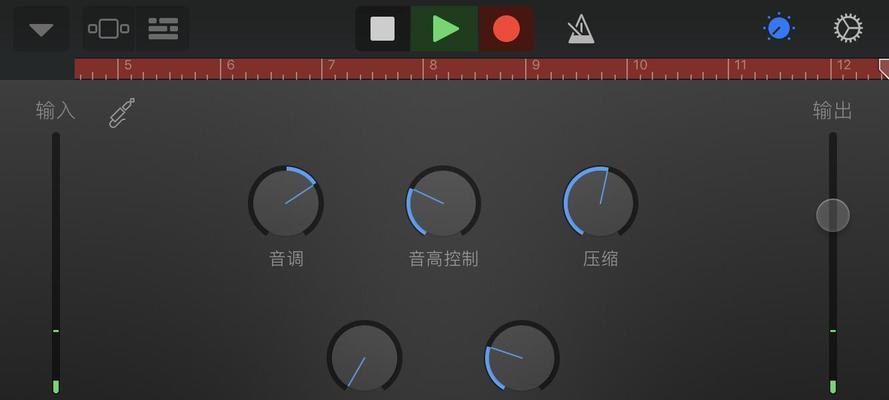The width and height of the screenshot is (889, 400).
Task: Tap the 音高控制 knob
Action: [x=443, y=203]
